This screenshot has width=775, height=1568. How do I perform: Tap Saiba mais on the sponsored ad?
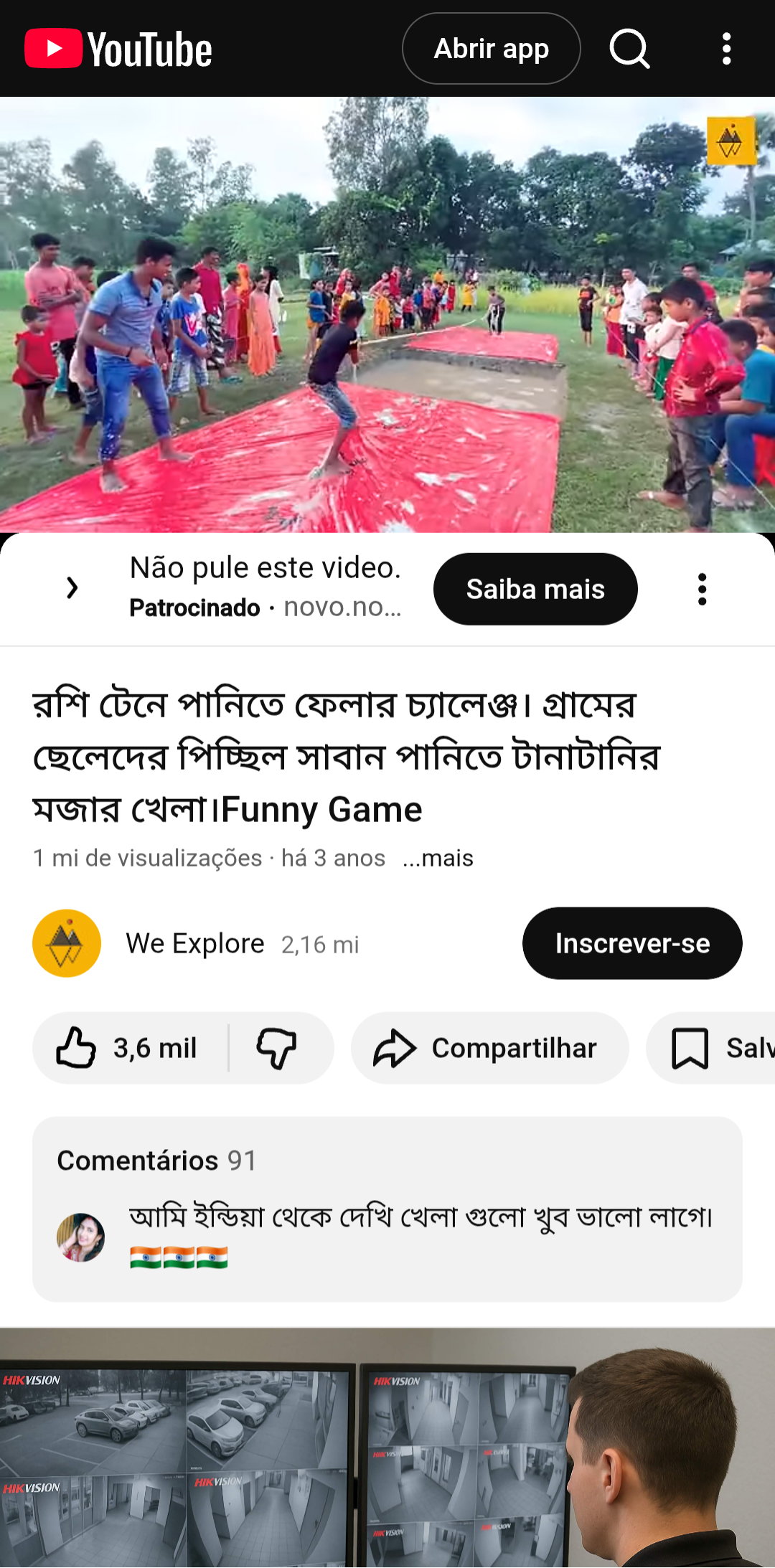click(x=535, y=589)
